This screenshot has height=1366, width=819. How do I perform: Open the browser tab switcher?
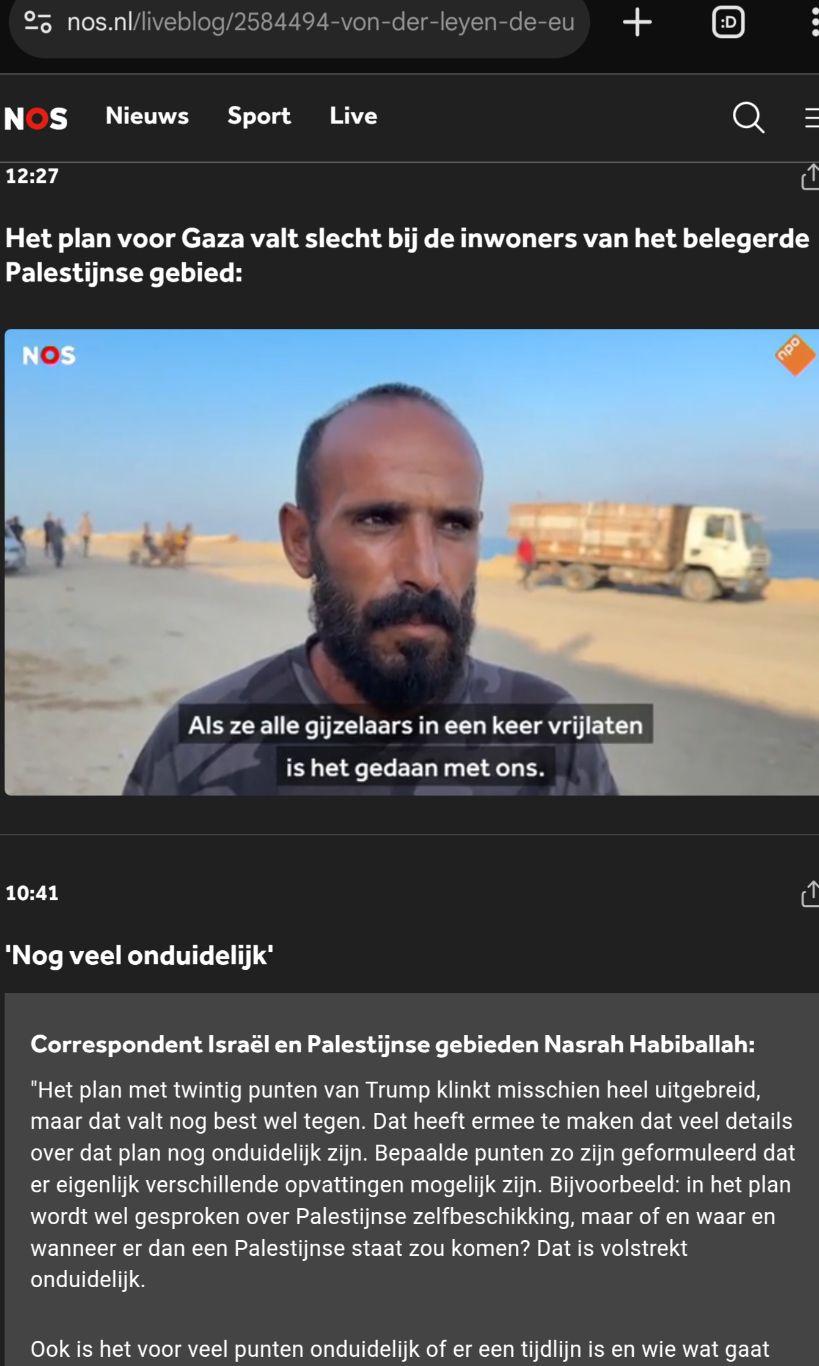click(x=728, y=22)
